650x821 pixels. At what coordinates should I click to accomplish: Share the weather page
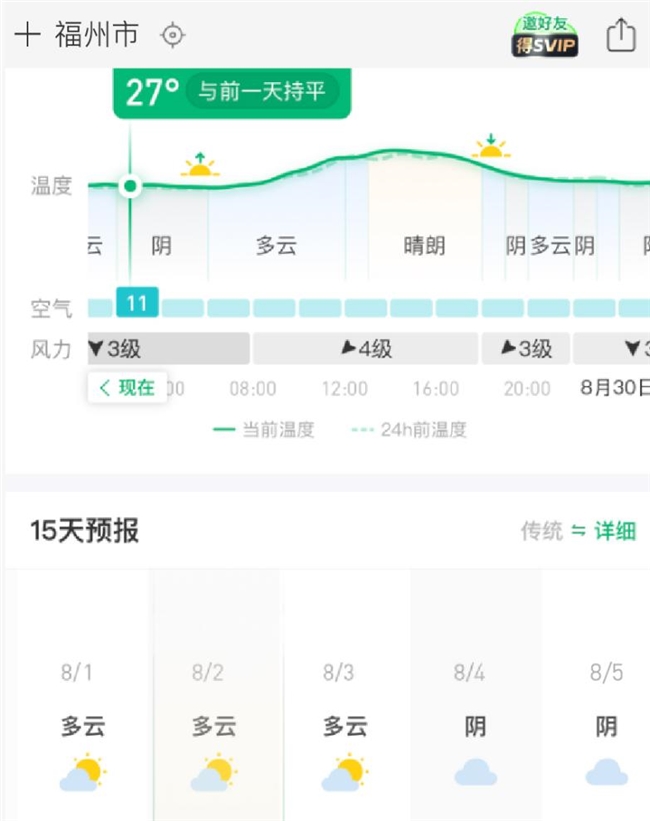point(621,35)
